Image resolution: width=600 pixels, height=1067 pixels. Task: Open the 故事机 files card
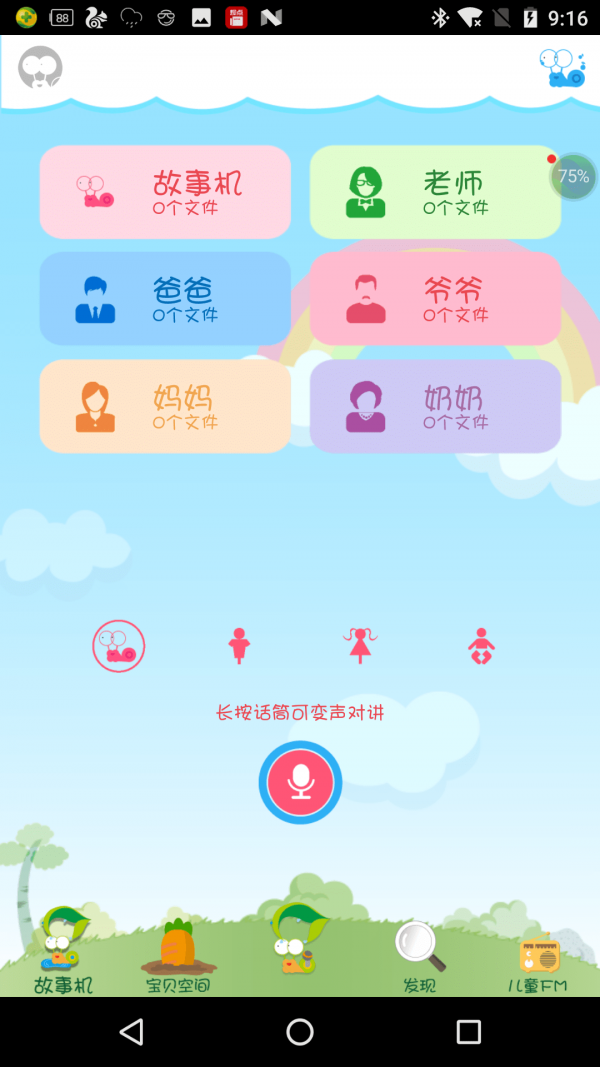point(165,192)
